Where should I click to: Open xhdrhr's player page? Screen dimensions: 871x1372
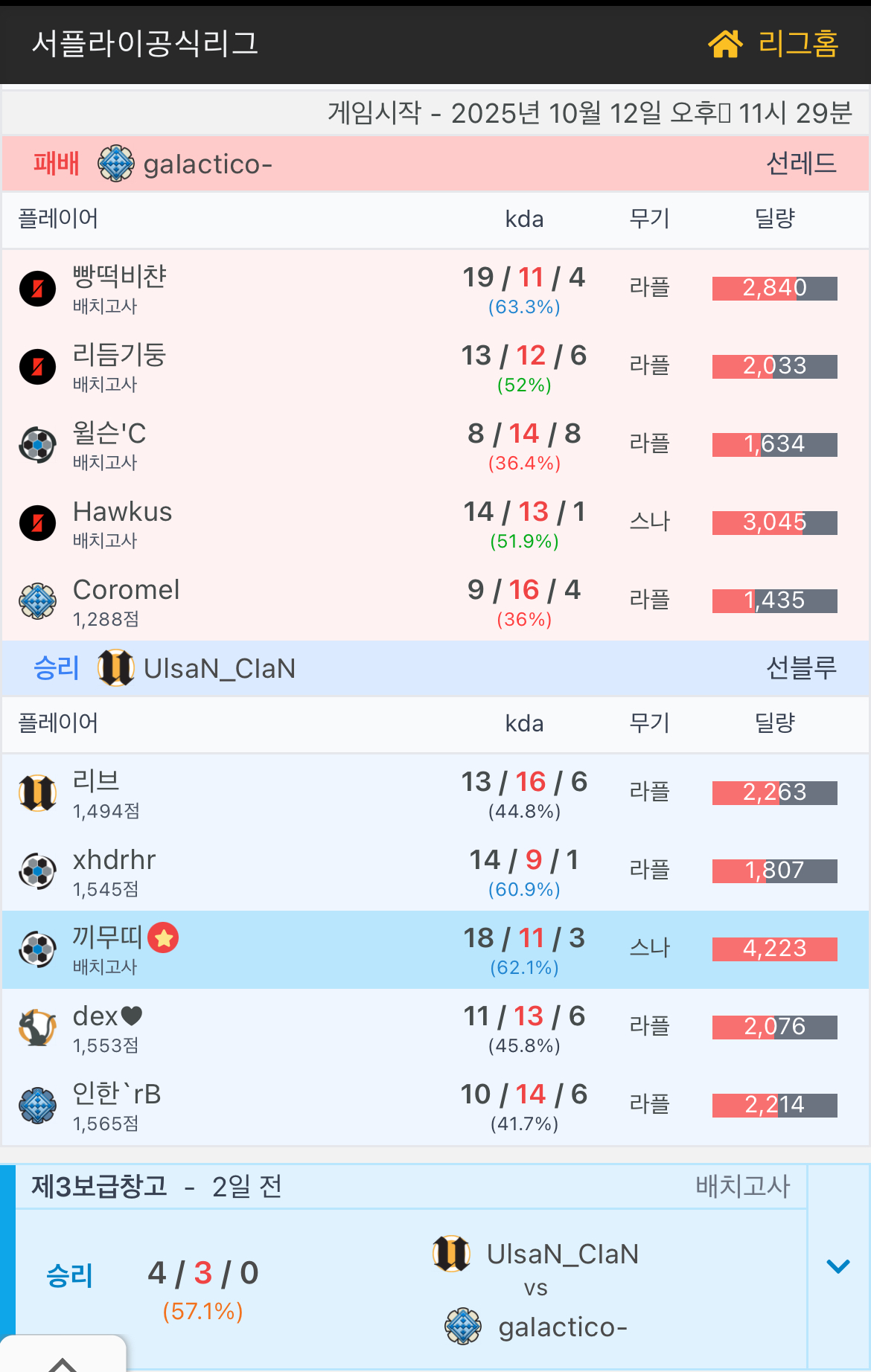click(114, 860)
